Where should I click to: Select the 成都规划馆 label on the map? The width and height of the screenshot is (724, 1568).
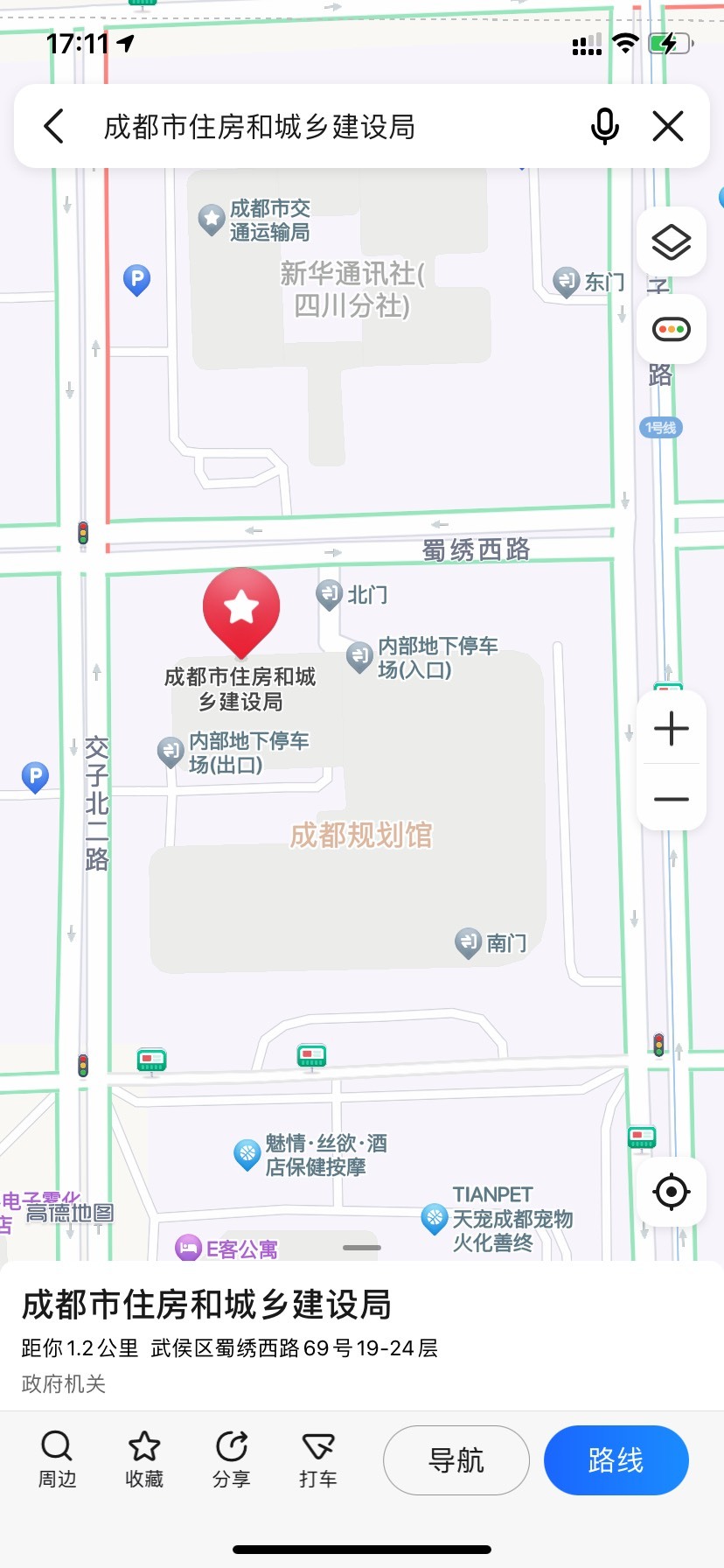361,835
